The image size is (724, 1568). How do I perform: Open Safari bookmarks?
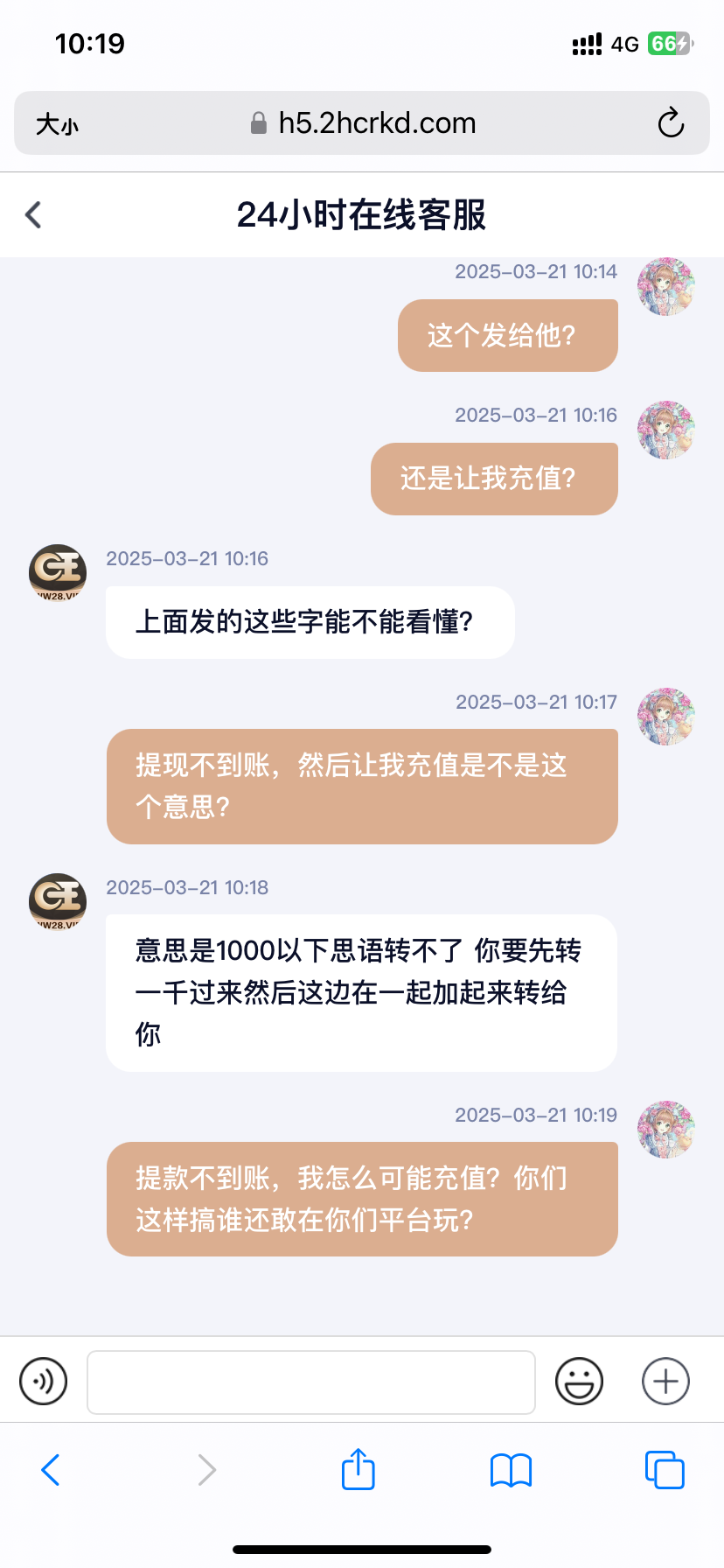pyautogui.click(x=511, y=1470)
